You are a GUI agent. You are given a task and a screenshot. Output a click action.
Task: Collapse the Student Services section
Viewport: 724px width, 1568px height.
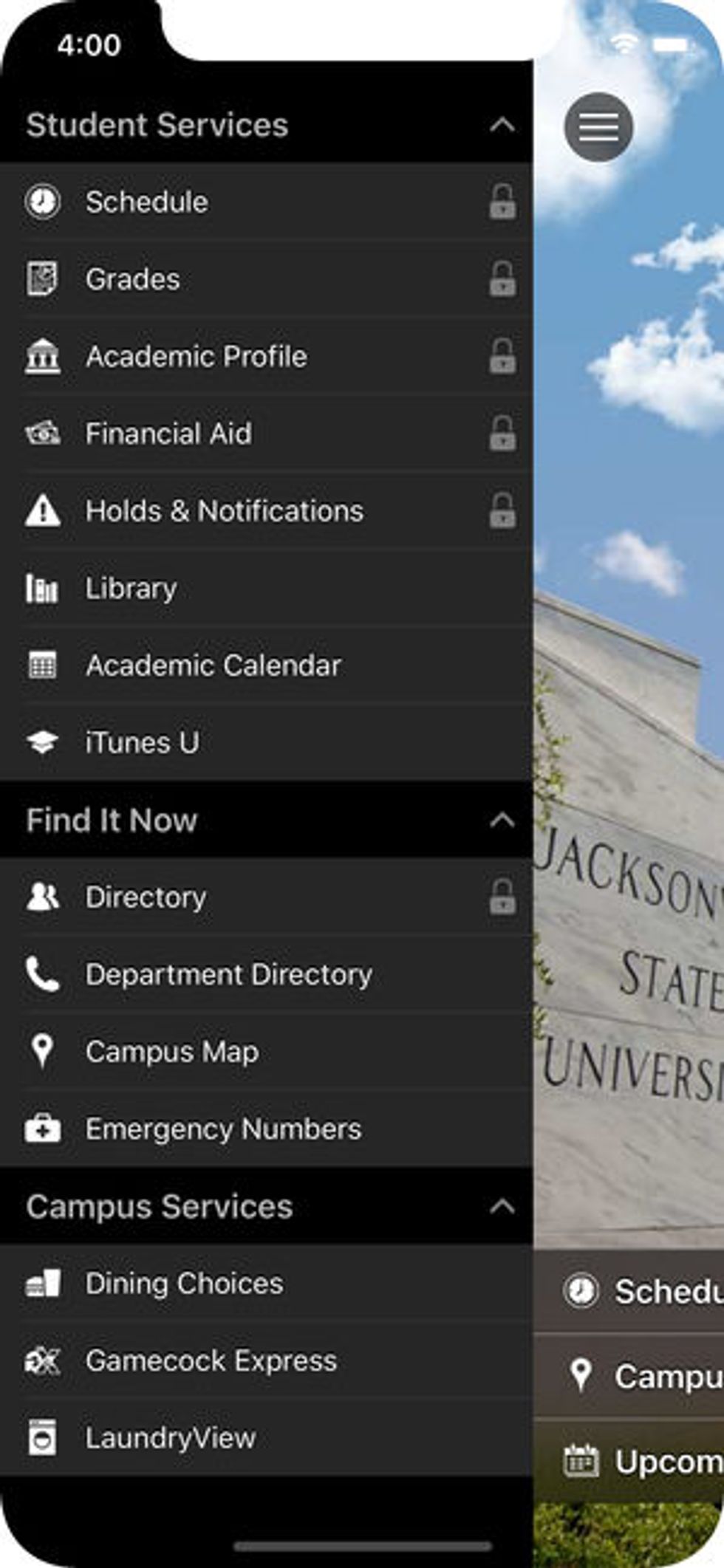tap(502, 125)
